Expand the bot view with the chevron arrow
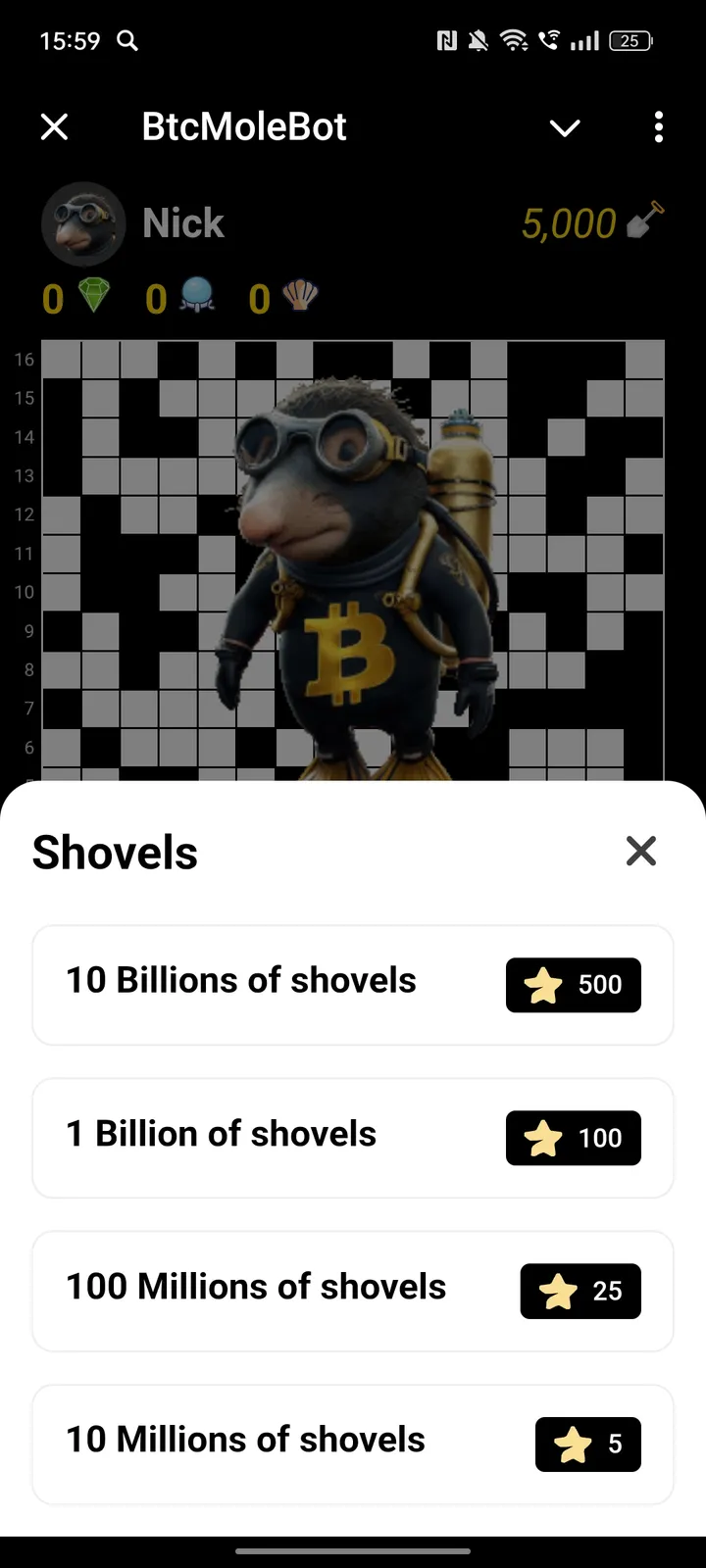Screen dimensions: 706x1568 [564, 127]
